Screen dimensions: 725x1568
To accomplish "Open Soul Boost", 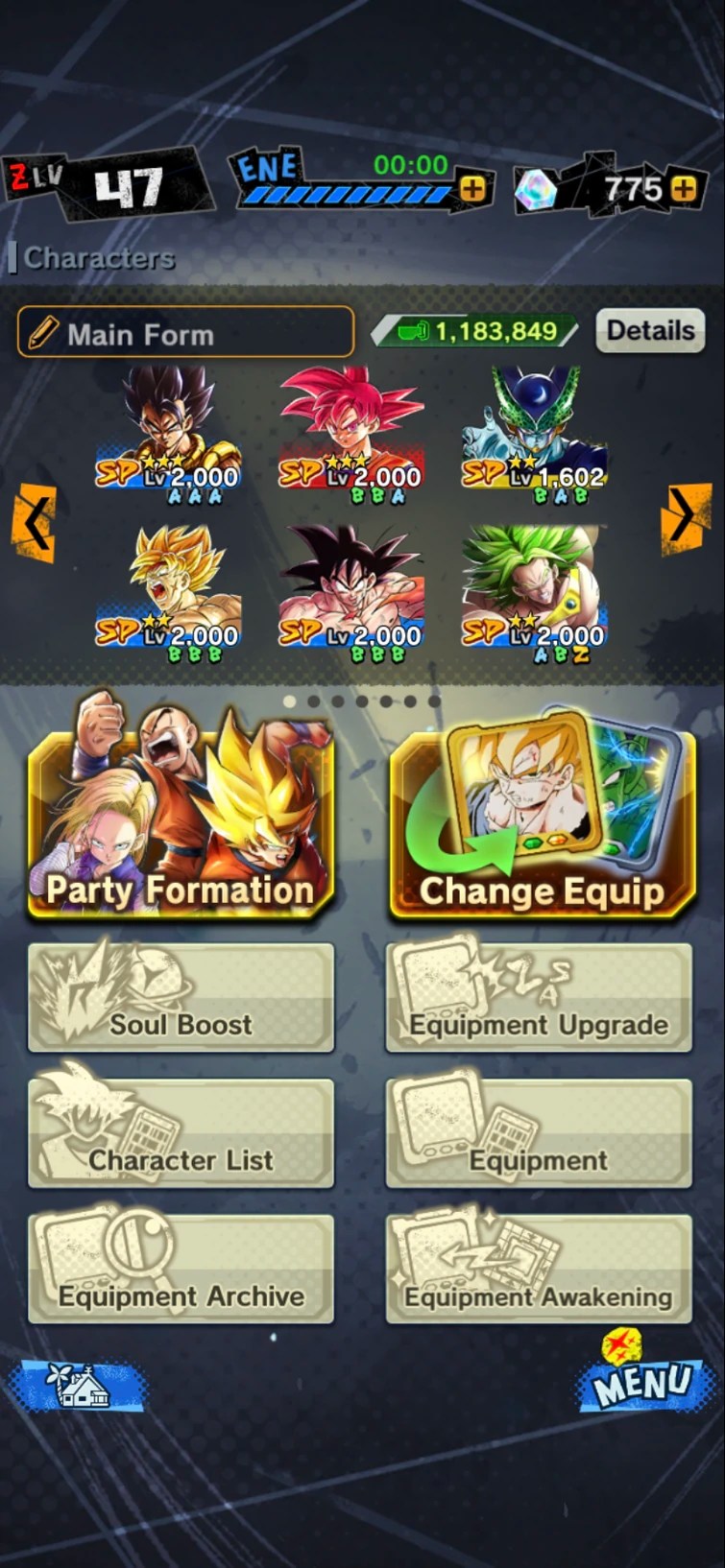I will pos(181,998).
